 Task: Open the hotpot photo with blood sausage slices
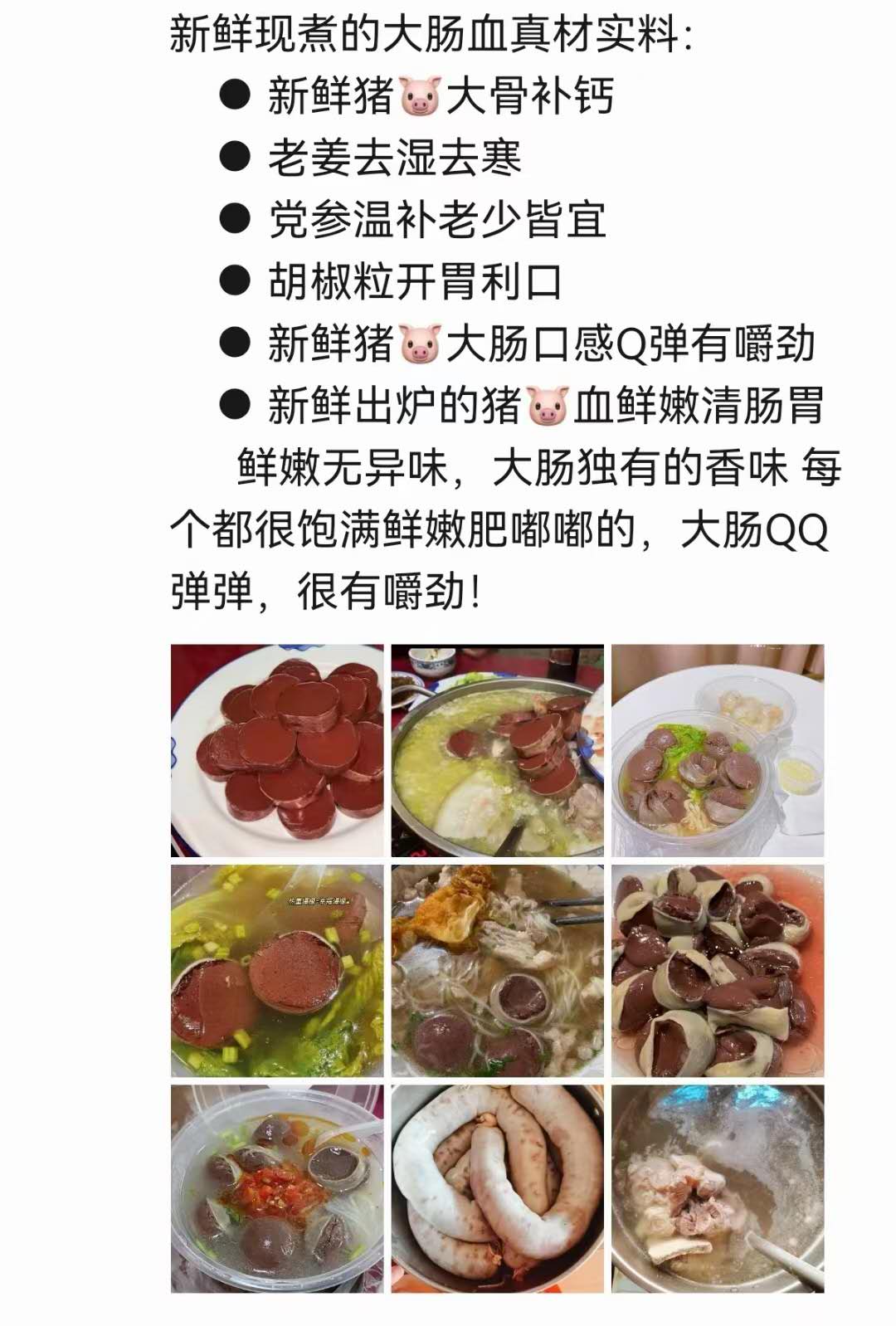498,750
